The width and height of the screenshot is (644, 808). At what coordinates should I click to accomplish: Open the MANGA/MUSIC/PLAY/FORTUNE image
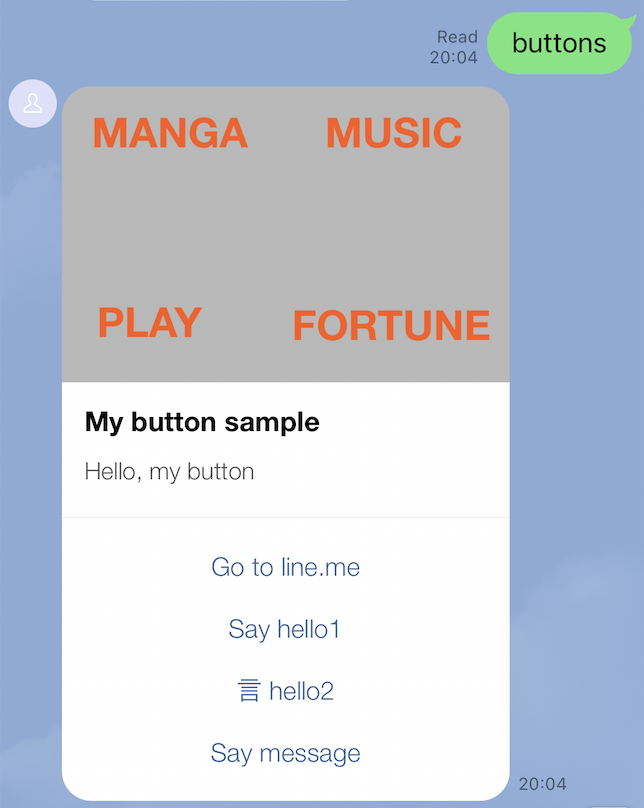(x=286, y=234)
